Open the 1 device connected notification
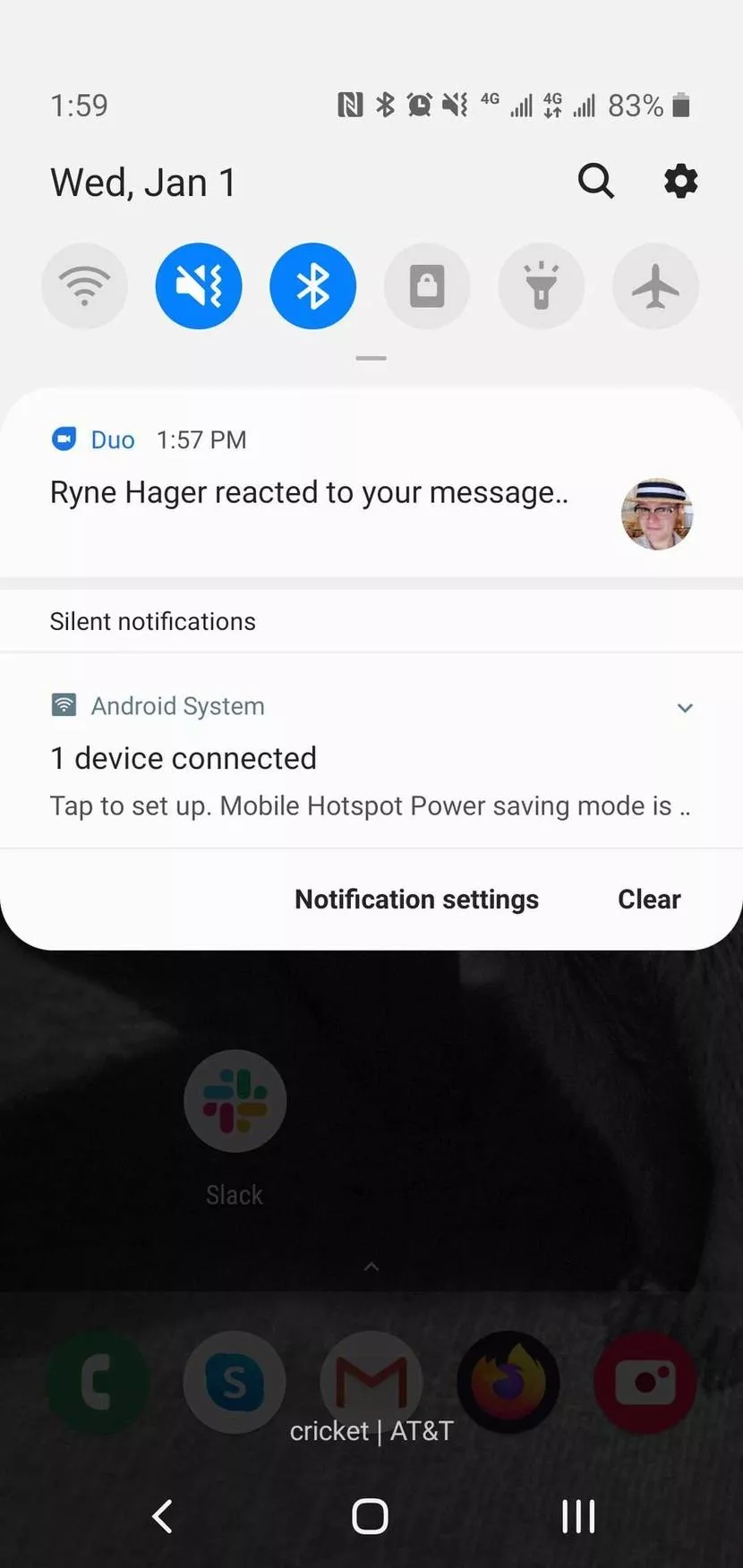 [x=269, y=759]
